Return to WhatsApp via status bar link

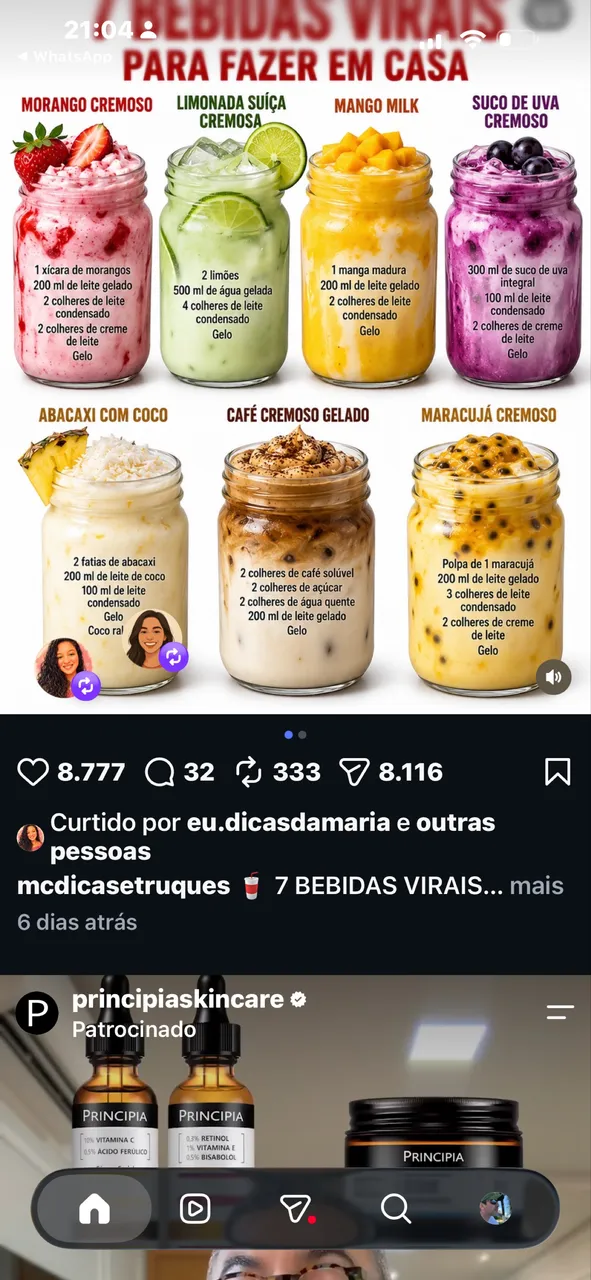[65, 57]
